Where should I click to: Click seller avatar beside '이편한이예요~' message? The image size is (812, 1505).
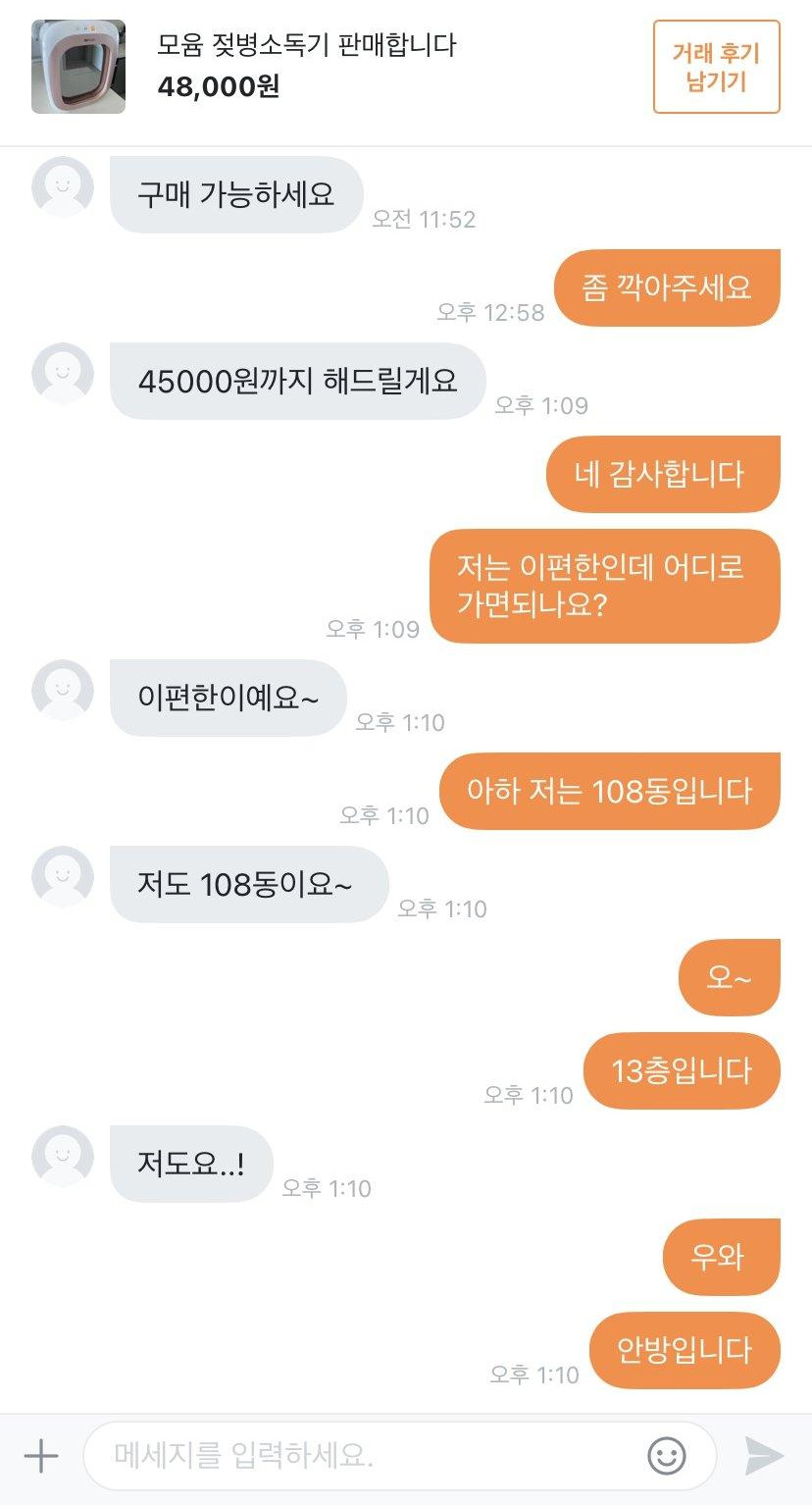61,691
